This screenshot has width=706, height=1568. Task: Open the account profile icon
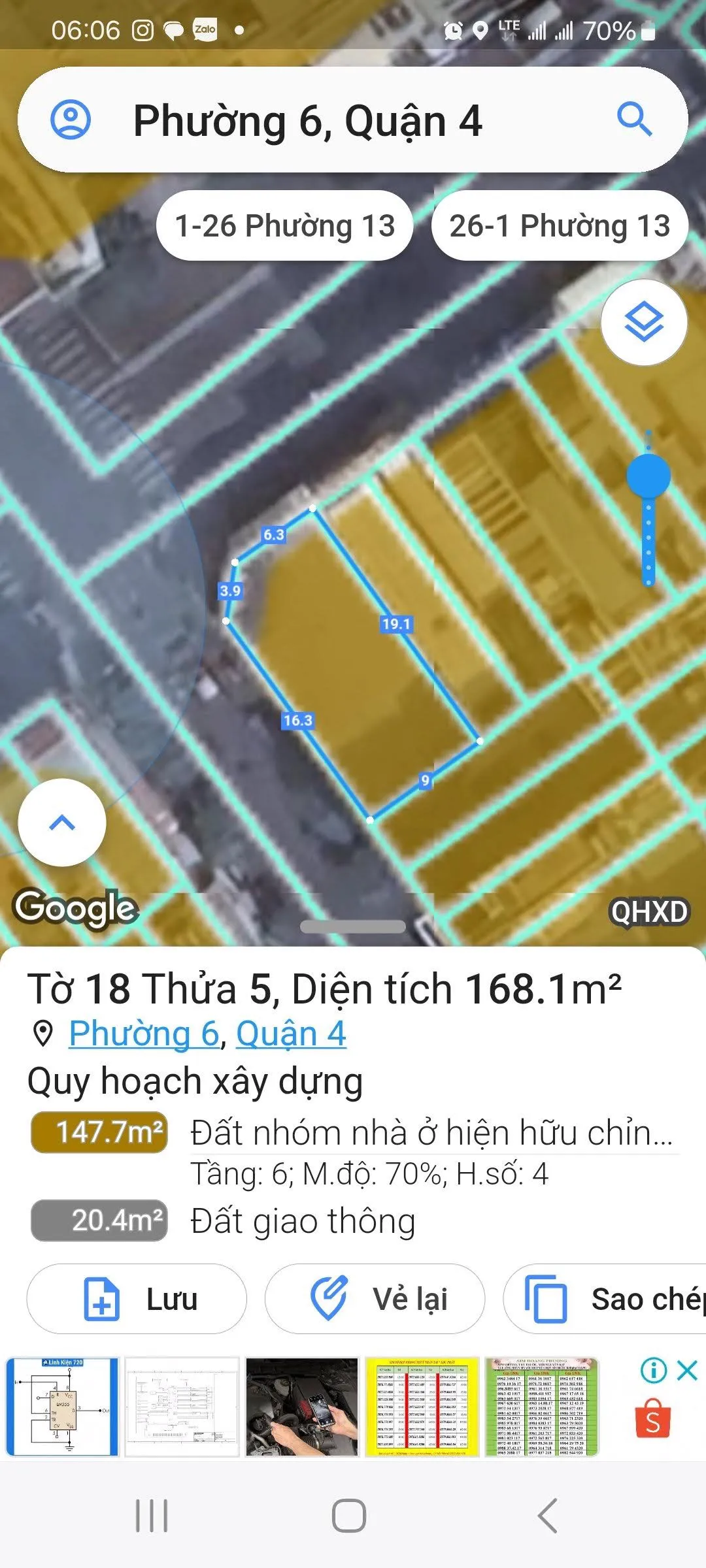pos(71,120)
